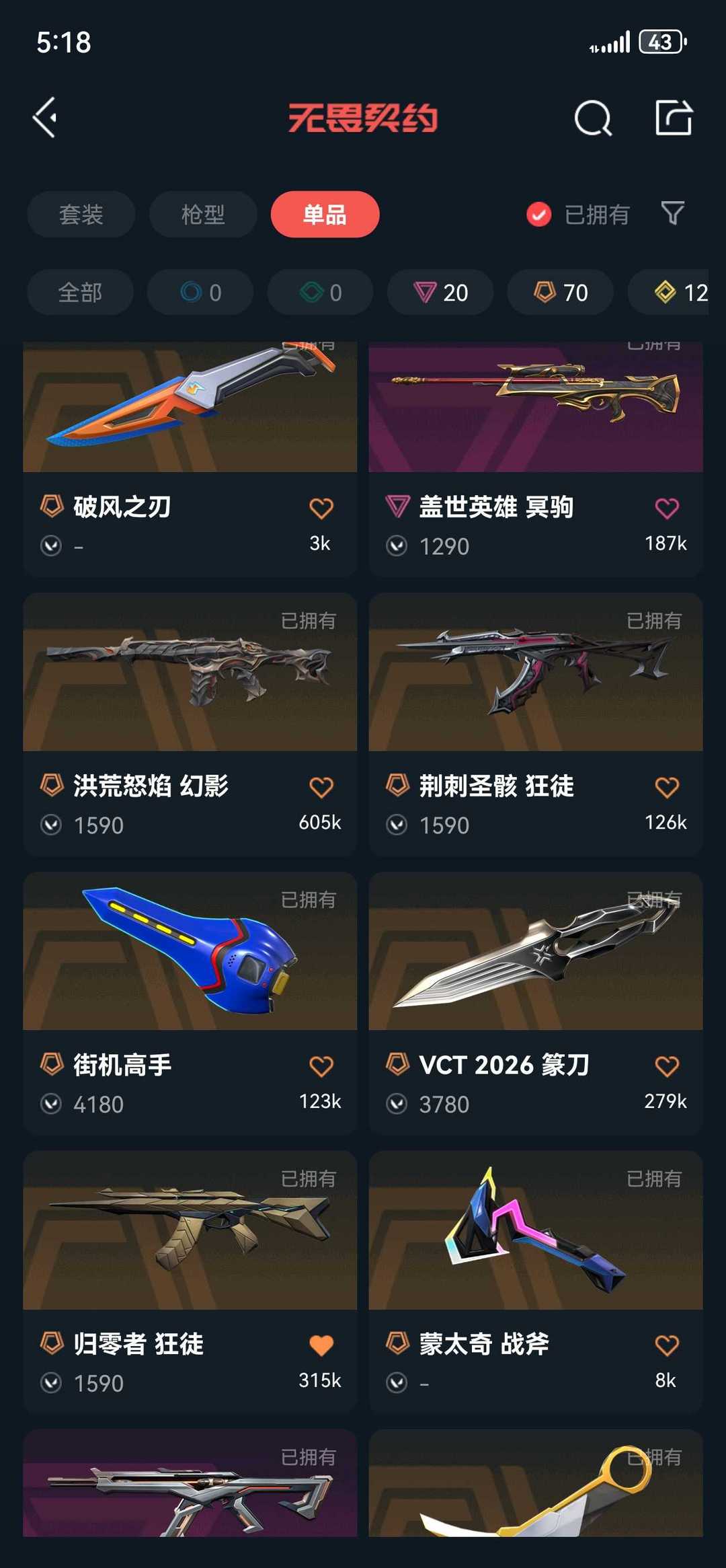Image resolution: width=726 pixels, height=1568 pixels.
Task: Uncheck the 已拥有 checkbox
Action: pyautogui.click(x=539, y=215)
